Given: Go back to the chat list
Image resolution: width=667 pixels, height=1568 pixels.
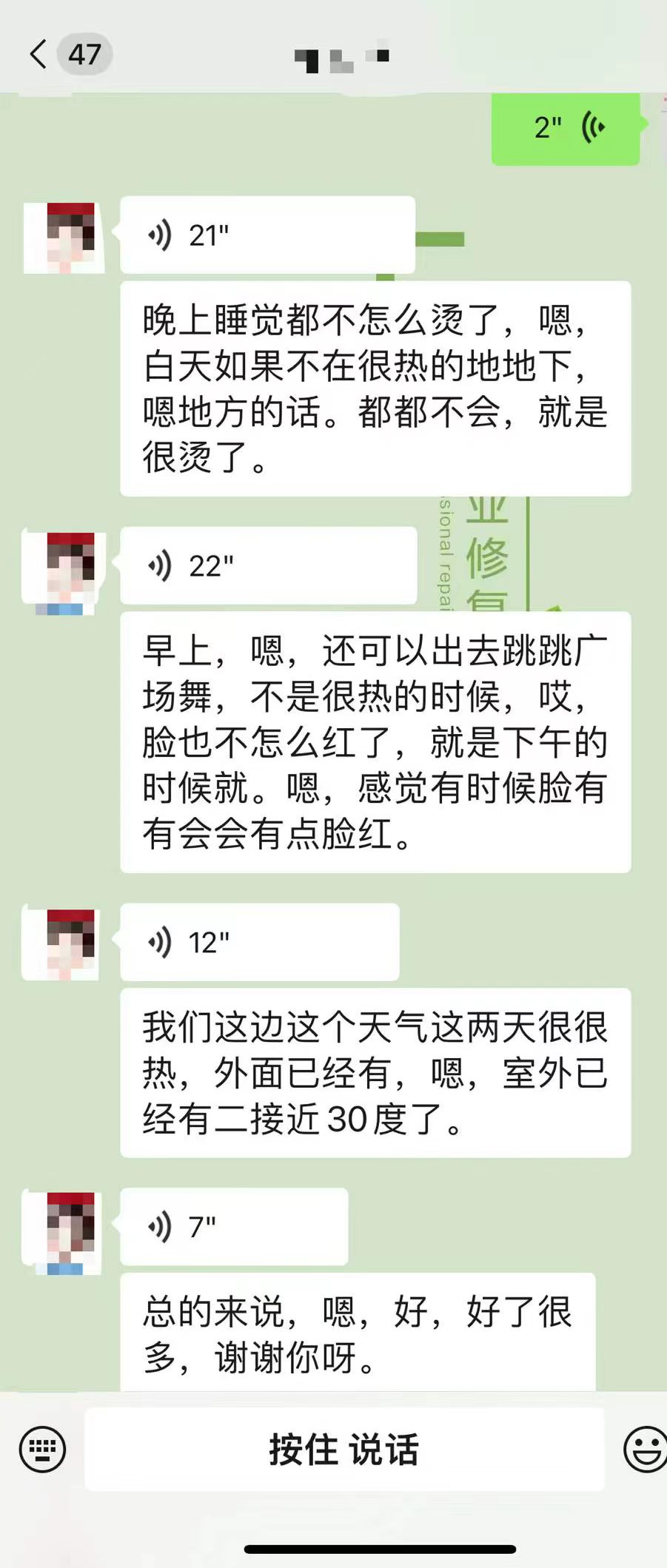Looking at the screenshot, I should (38, 54).
